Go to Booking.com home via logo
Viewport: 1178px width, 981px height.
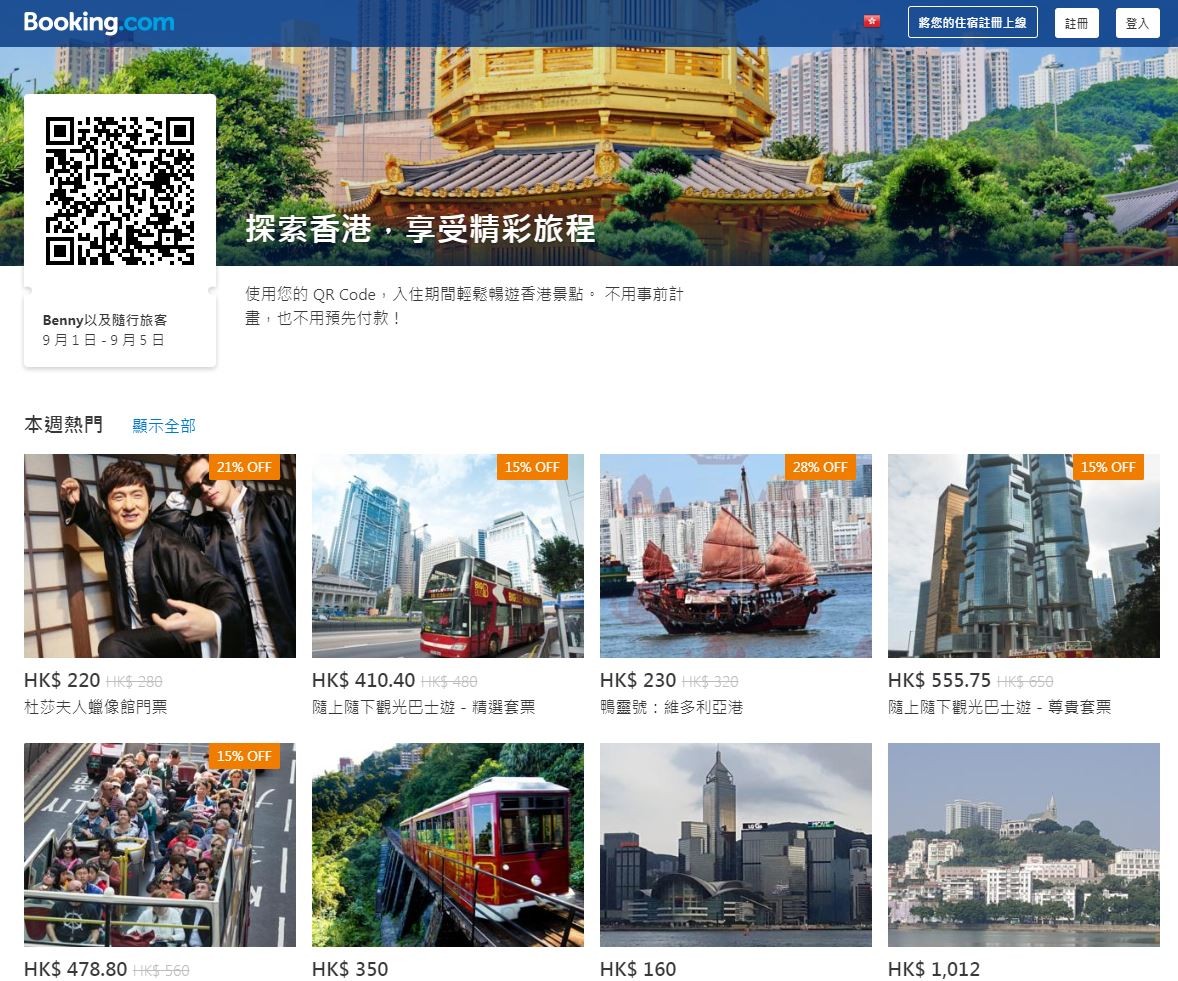point(98,22)
